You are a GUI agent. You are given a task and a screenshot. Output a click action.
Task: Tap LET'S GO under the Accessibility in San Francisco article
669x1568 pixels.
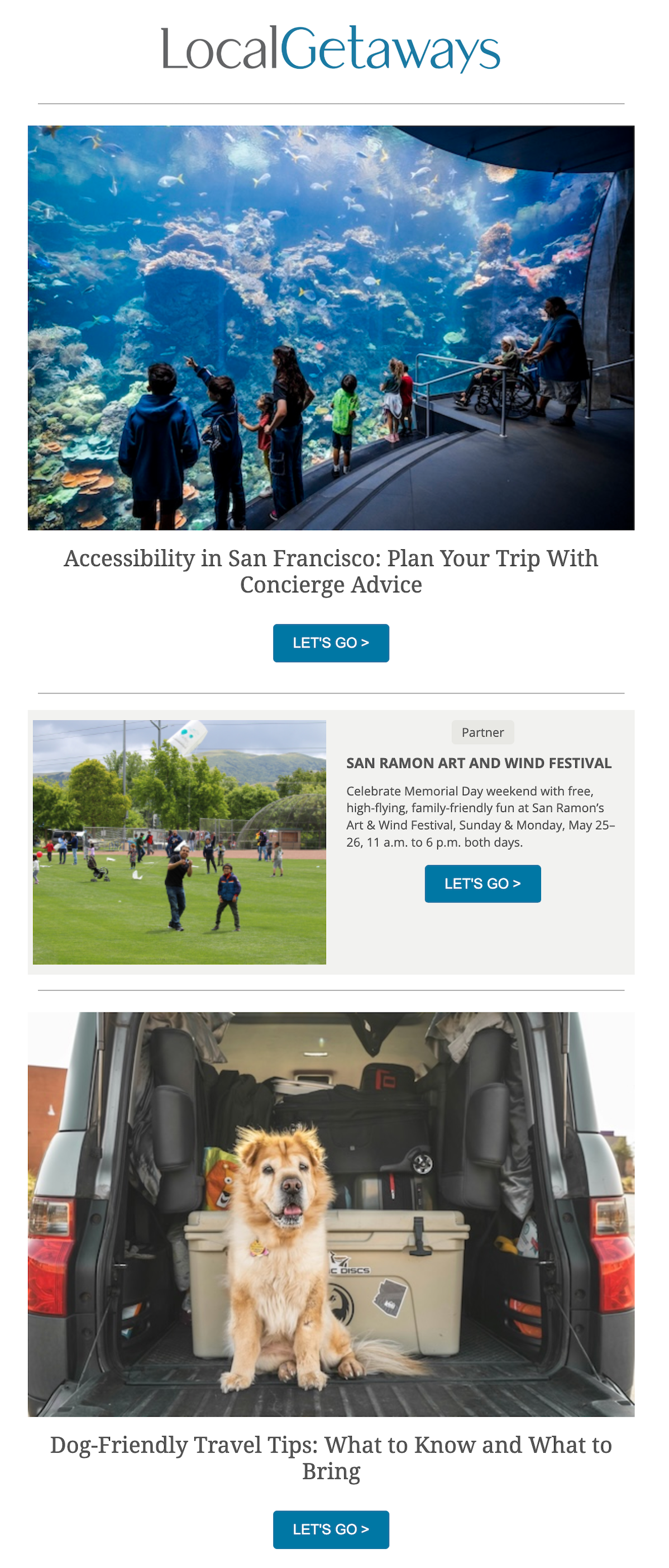click(330, 643)
